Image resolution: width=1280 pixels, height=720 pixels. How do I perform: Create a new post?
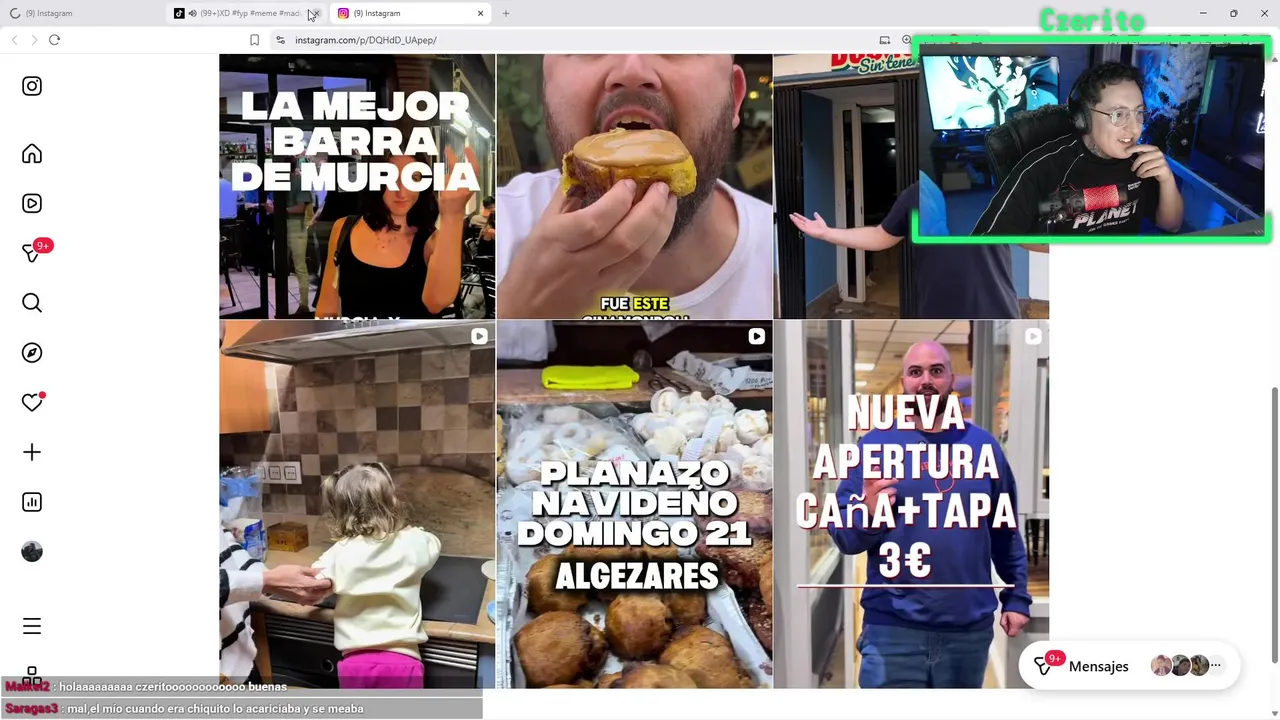[x=32, y=452]
